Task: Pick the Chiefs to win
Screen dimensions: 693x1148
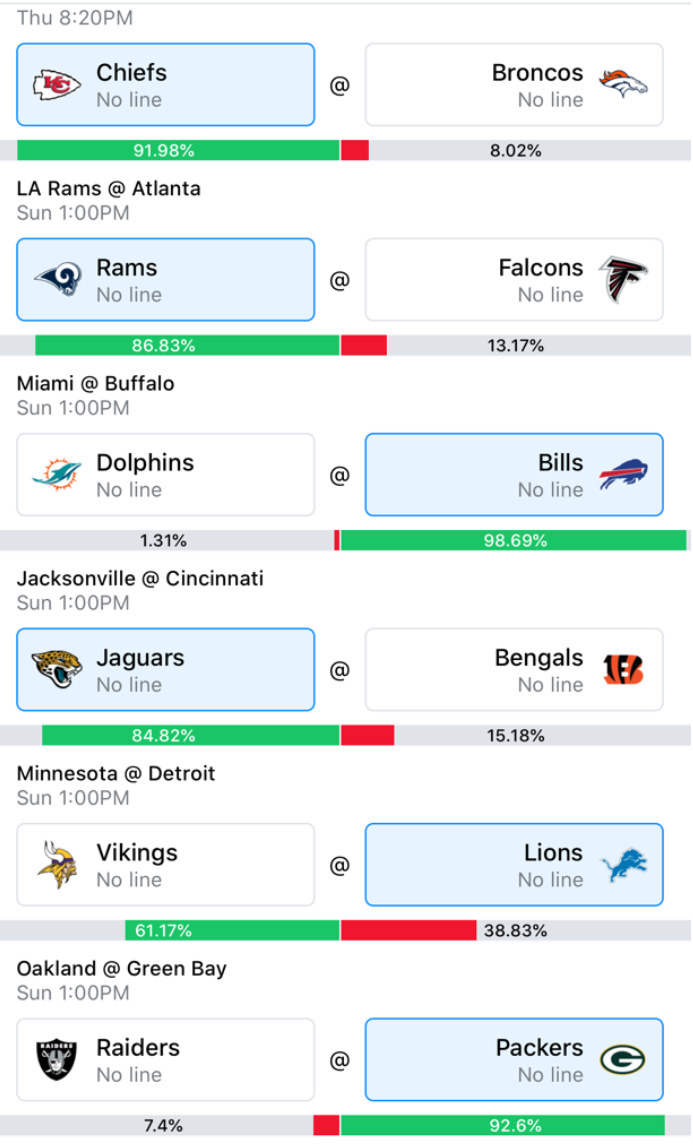Action: click(166, 85)
